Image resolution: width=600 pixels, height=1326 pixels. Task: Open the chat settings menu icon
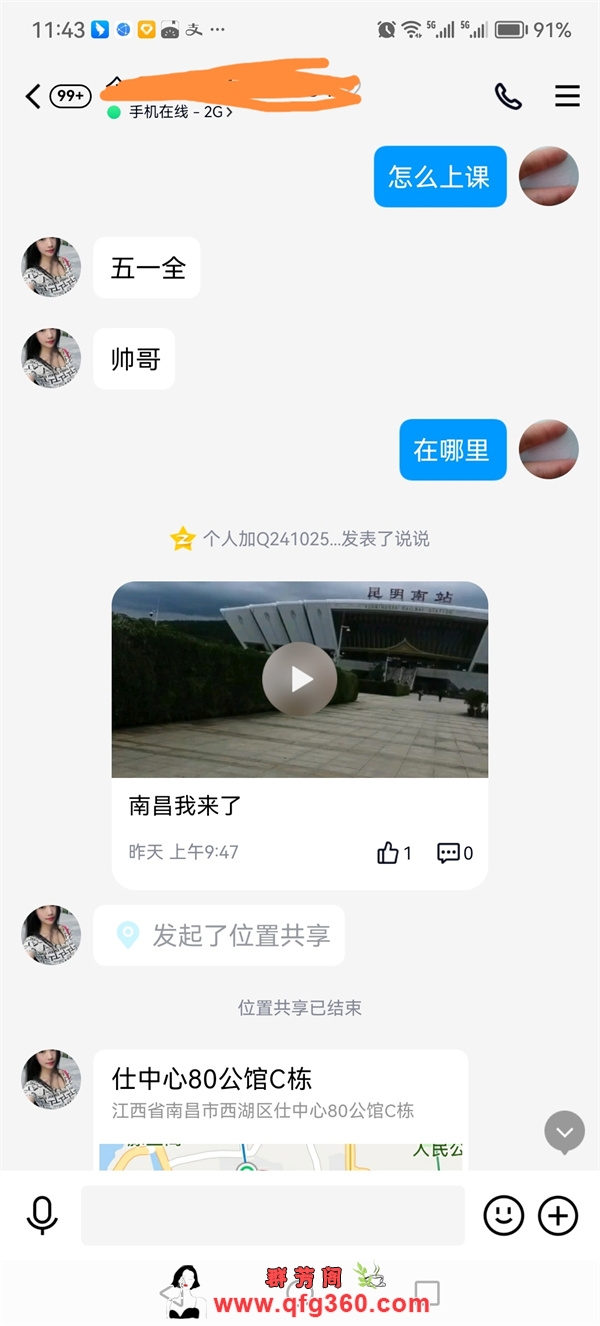point(567,96)
